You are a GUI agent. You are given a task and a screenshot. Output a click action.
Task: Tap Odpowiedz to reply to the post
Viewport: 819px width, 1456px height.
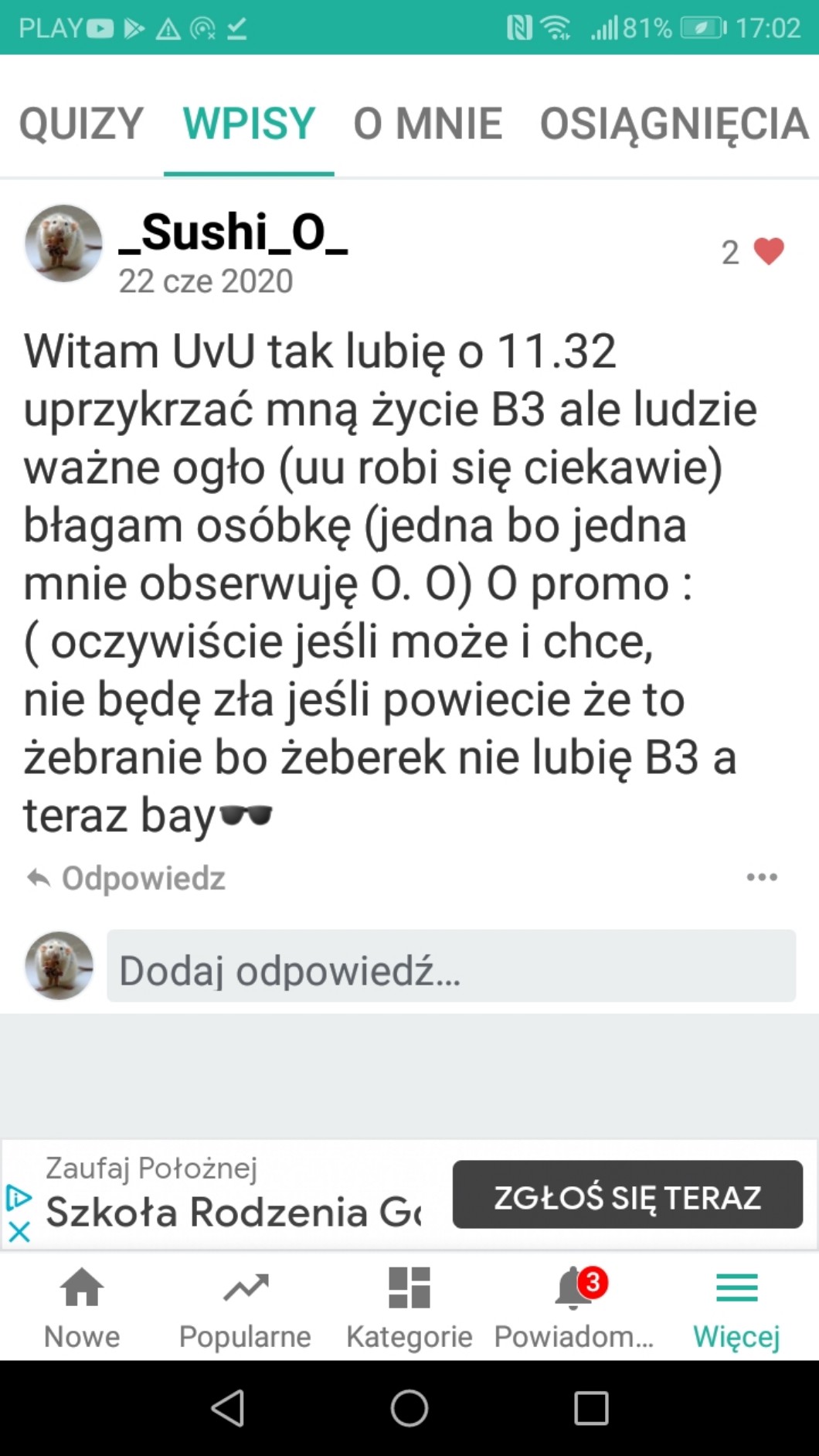[127, 879]
